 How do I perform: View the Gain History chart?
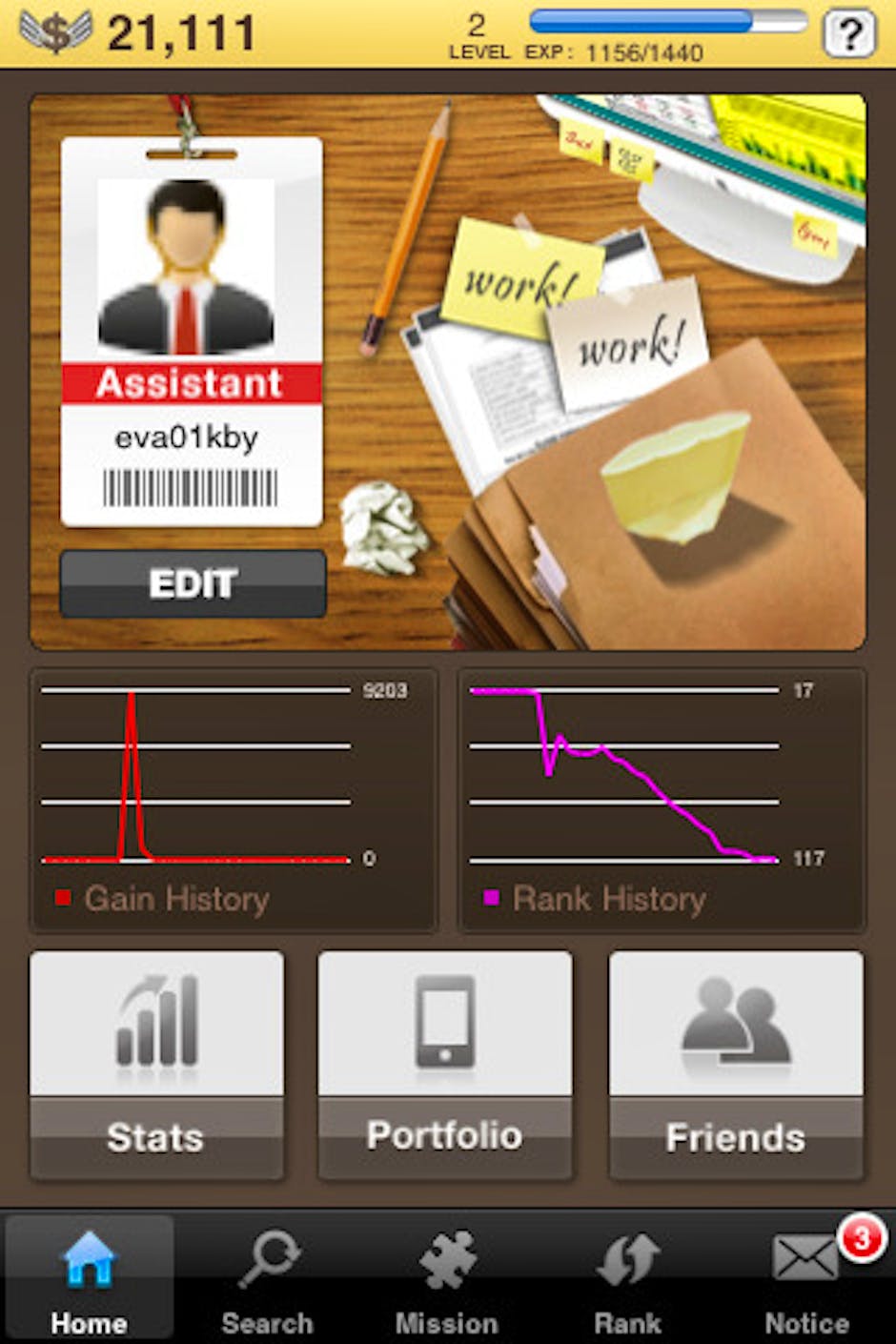234,801
